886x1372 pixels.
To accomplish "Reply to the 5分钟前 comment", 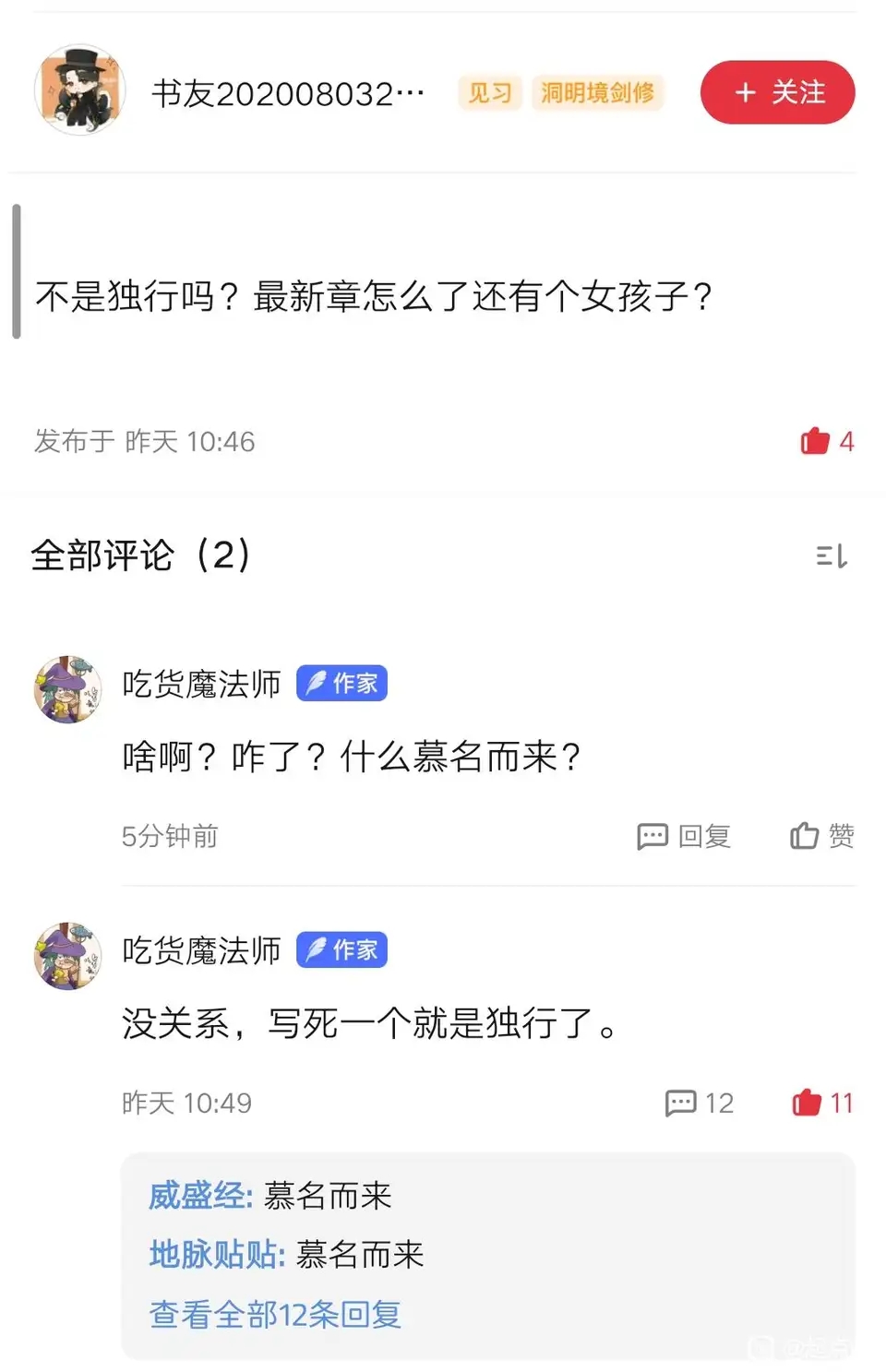I will (x=684, y=836).
